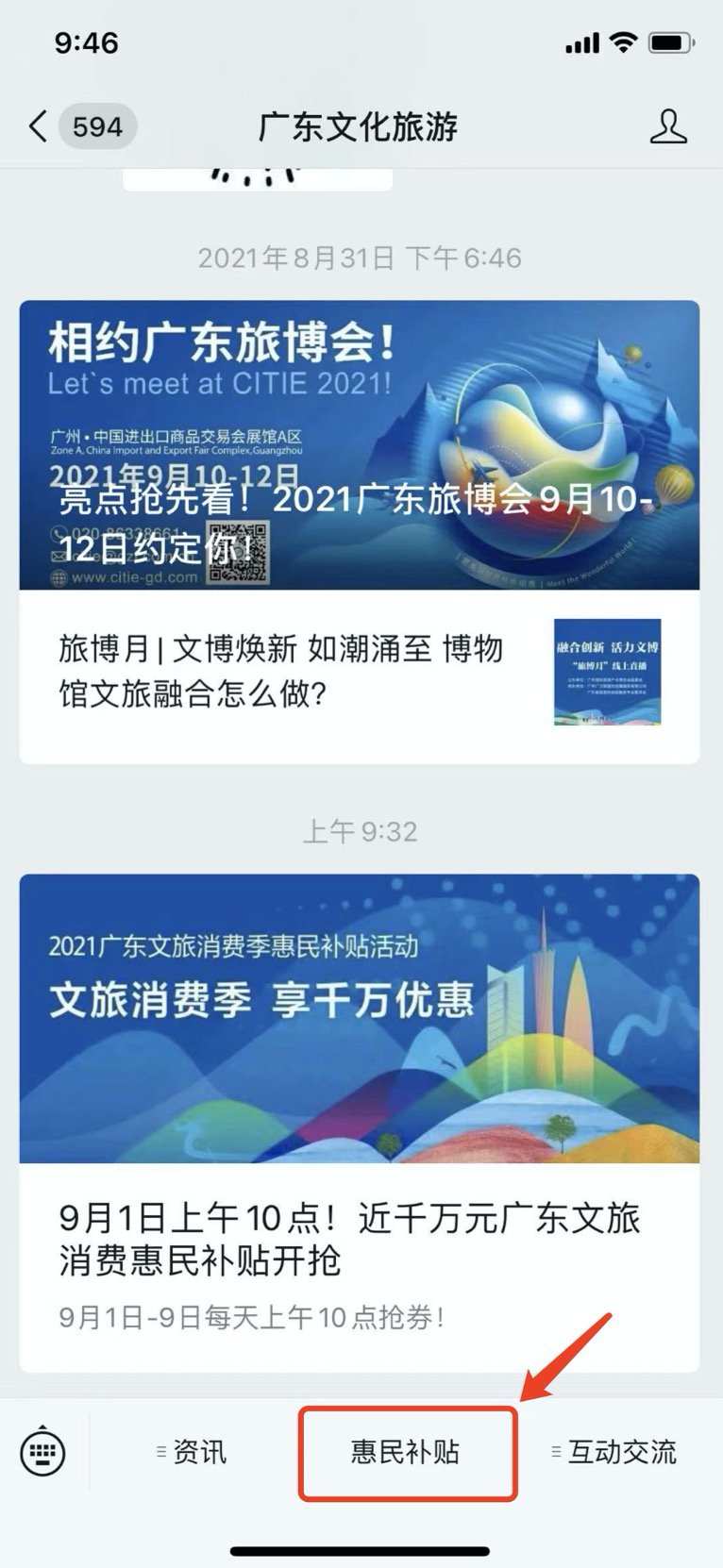The image size is (723, 1568).
Task: Expand the 资讯 menu
Action: 193,1451
